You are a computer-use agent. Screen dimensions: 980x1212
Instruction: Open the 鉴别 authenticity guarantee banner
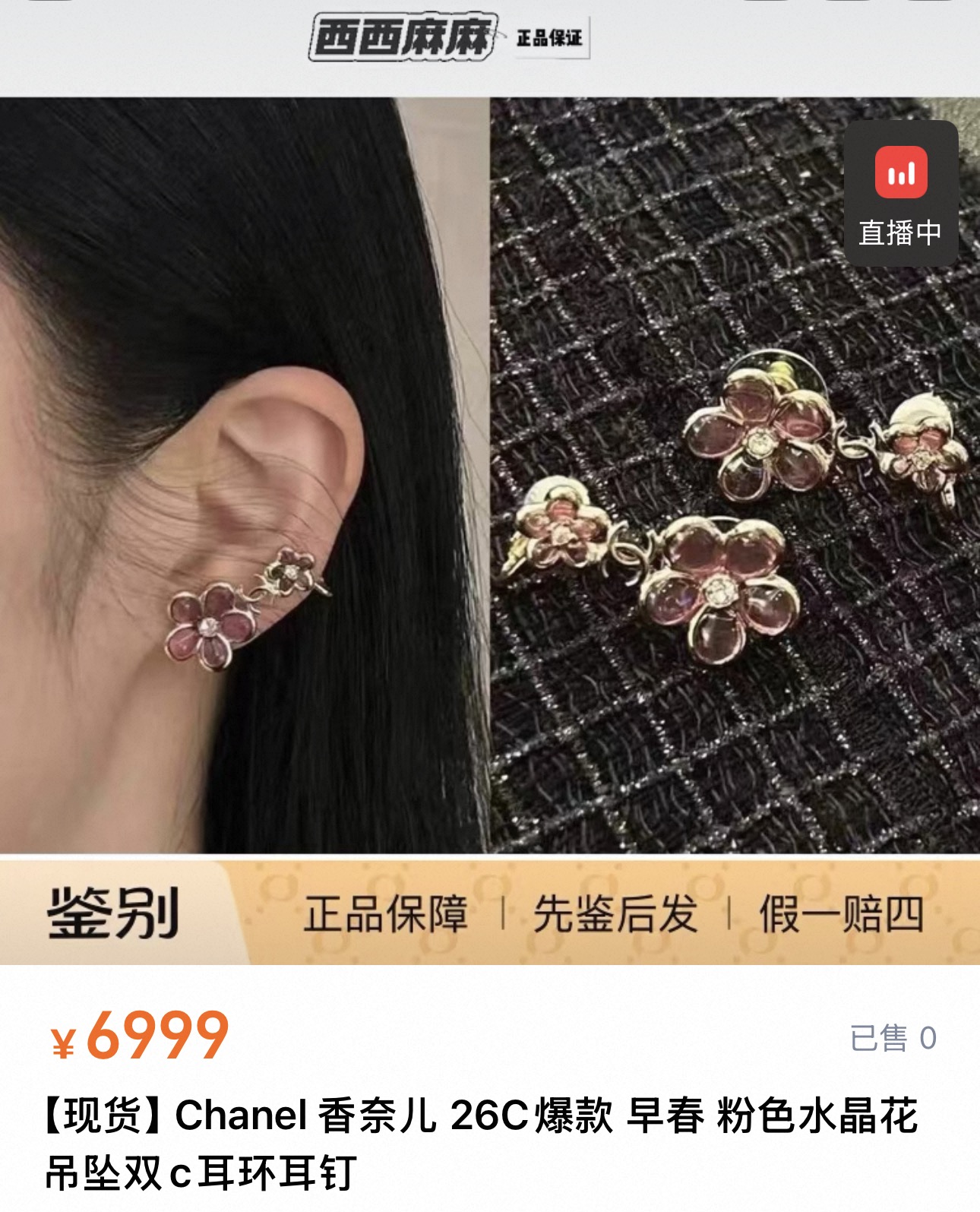click(490, 911)
